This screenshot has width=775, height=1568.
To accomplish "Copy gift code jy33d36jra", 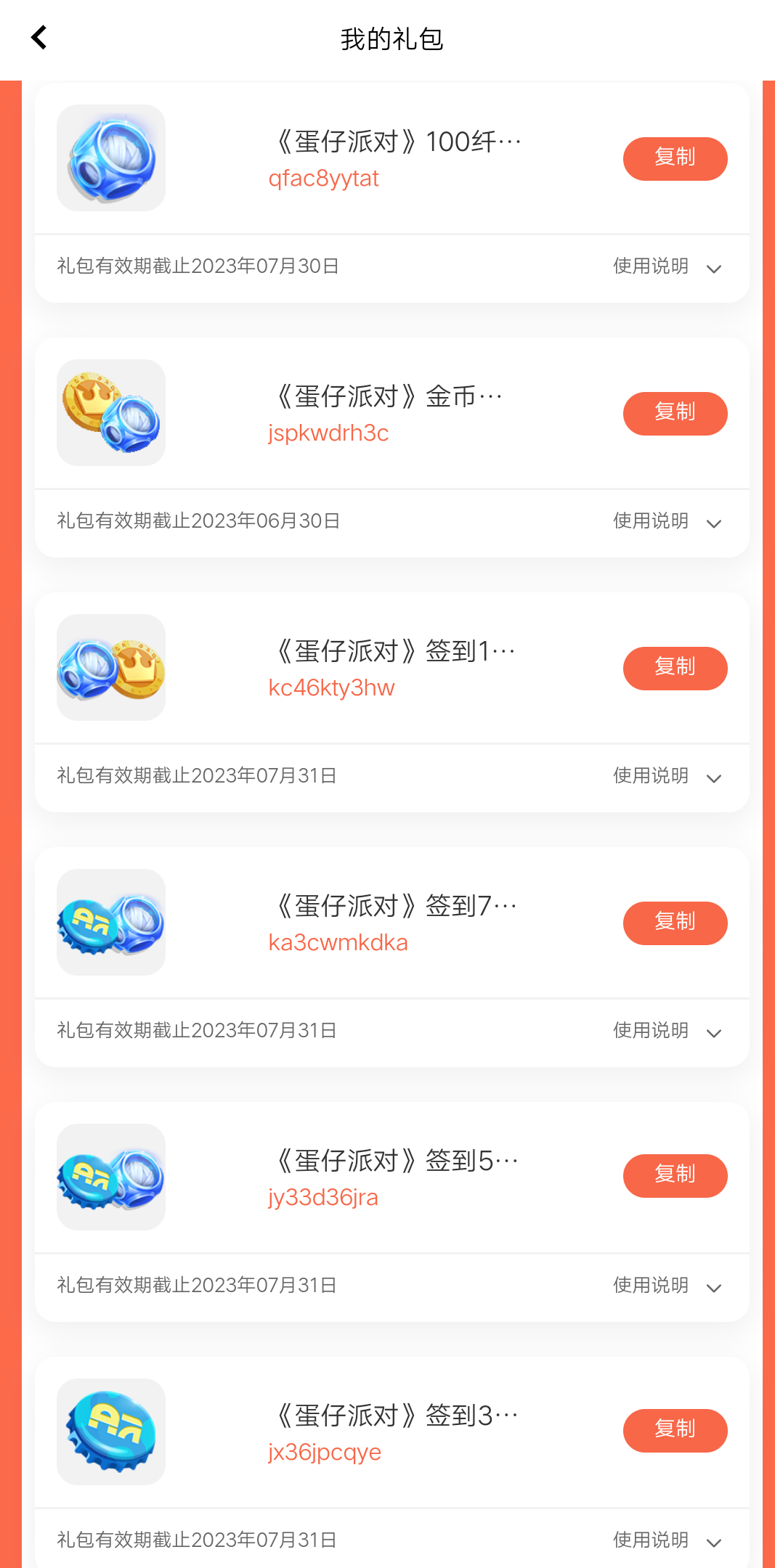I will click(675, 1175).
